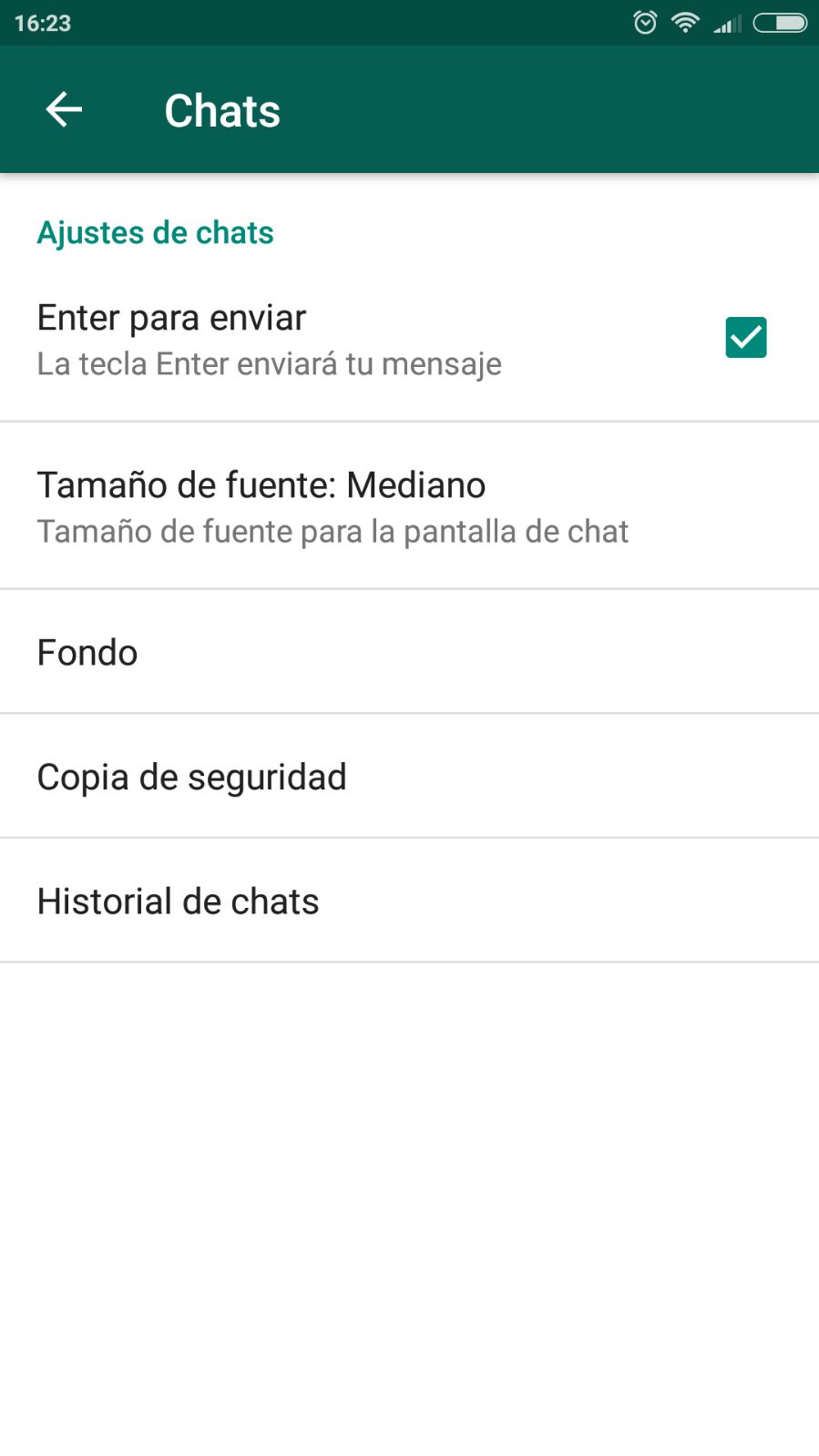Go back using the arrow icon
Image resolution: width=819 pixels, height=1456 pixels.
64,109
